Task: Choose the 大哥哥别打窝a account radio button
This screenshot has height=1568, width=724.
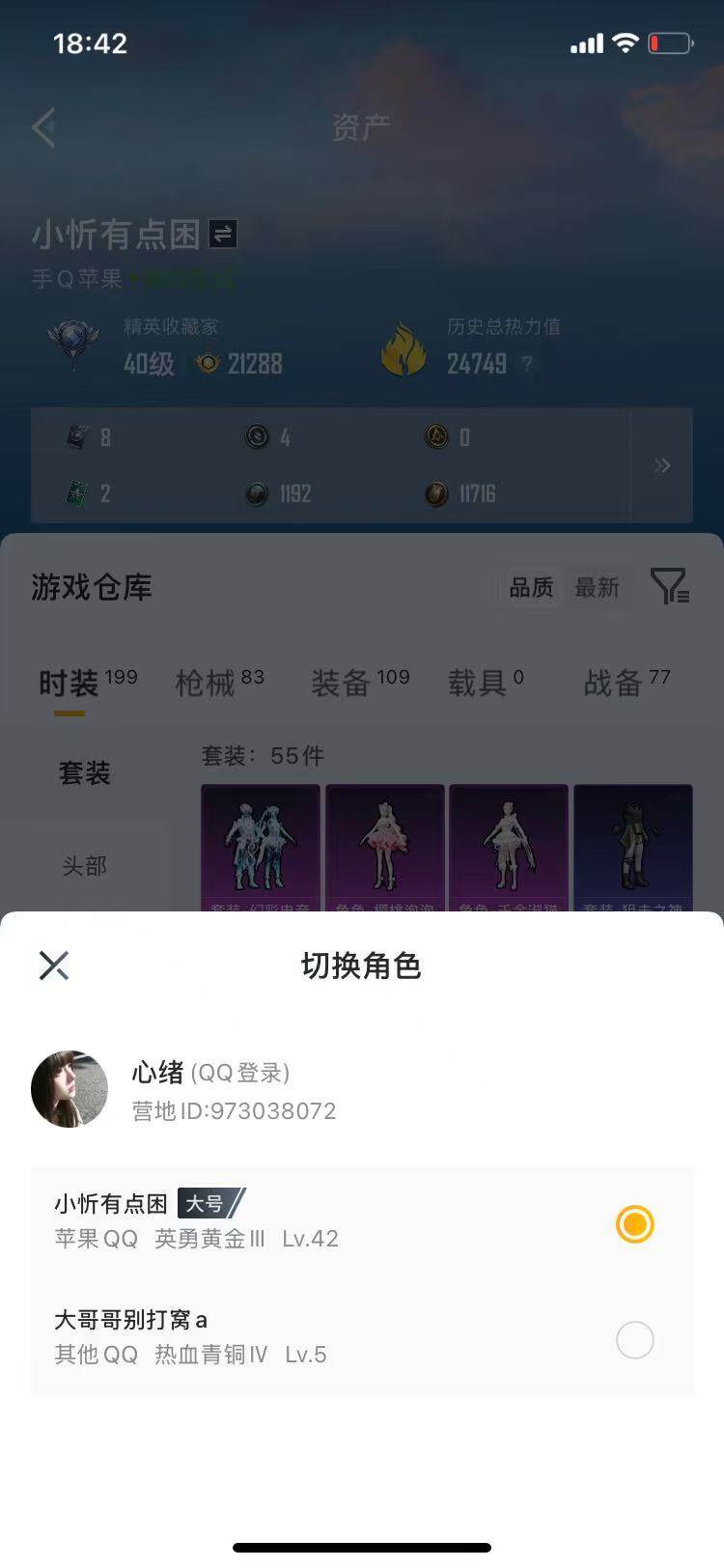Action: click(x=634, y=1341)
